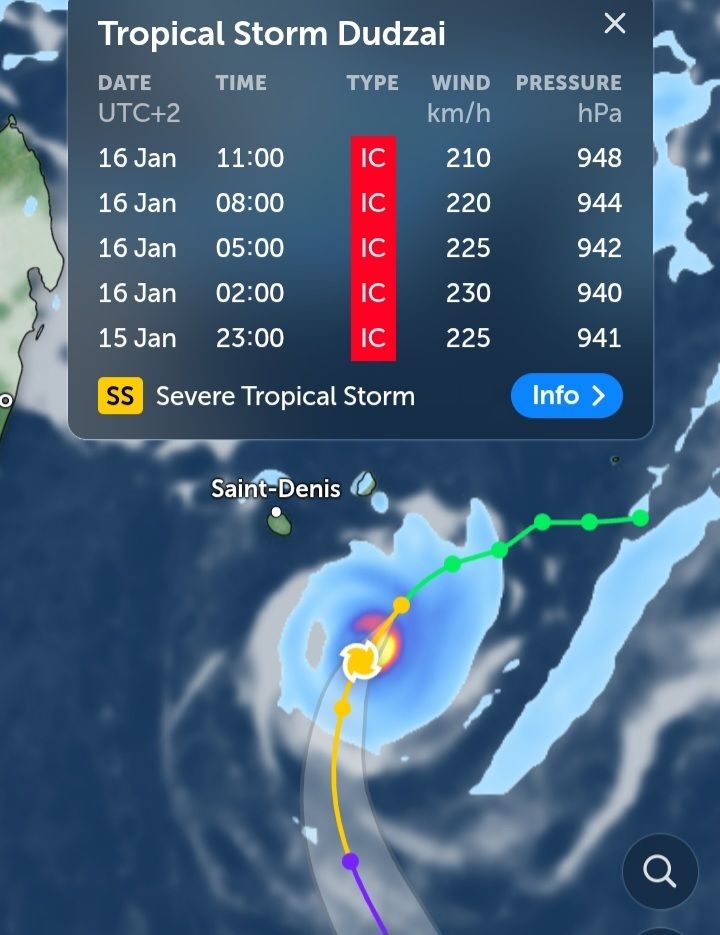
Task: Close the Tropical Storm Dudzai card
Action: (614, 24)
